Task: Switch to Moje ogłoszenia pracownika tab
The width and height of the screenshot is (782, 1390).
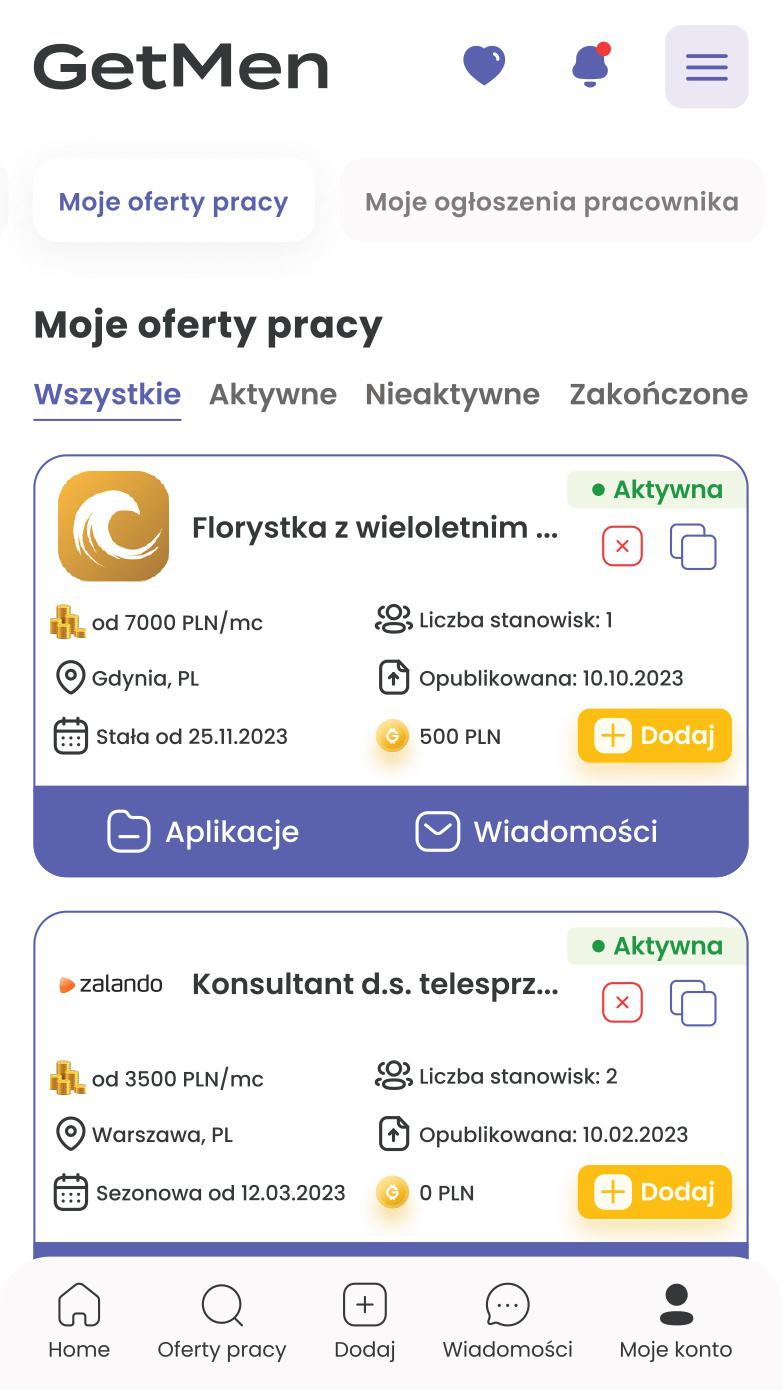Action: (x=551, y=201)
